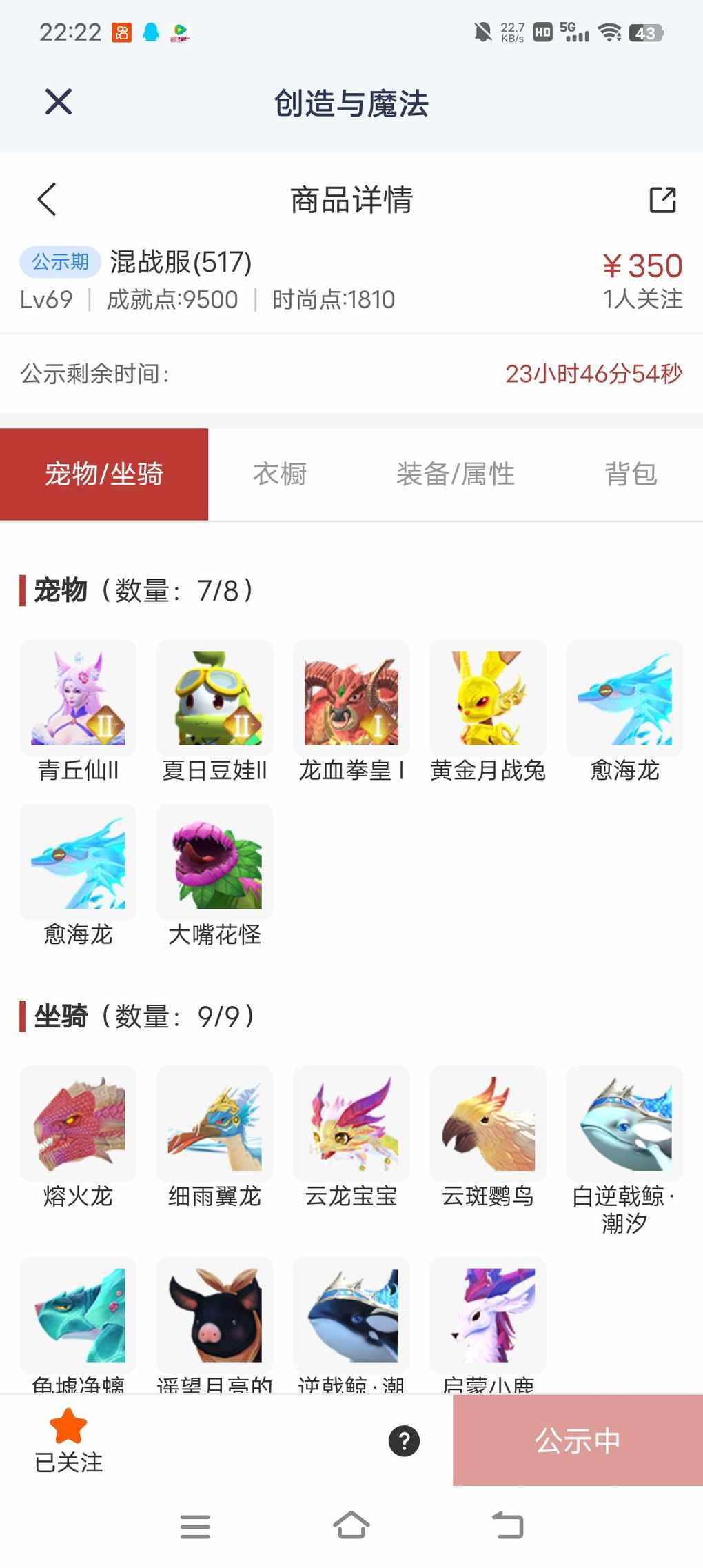
Task: Open the 细雨翼龙 mount
Action: click(x=214, y=1123)
